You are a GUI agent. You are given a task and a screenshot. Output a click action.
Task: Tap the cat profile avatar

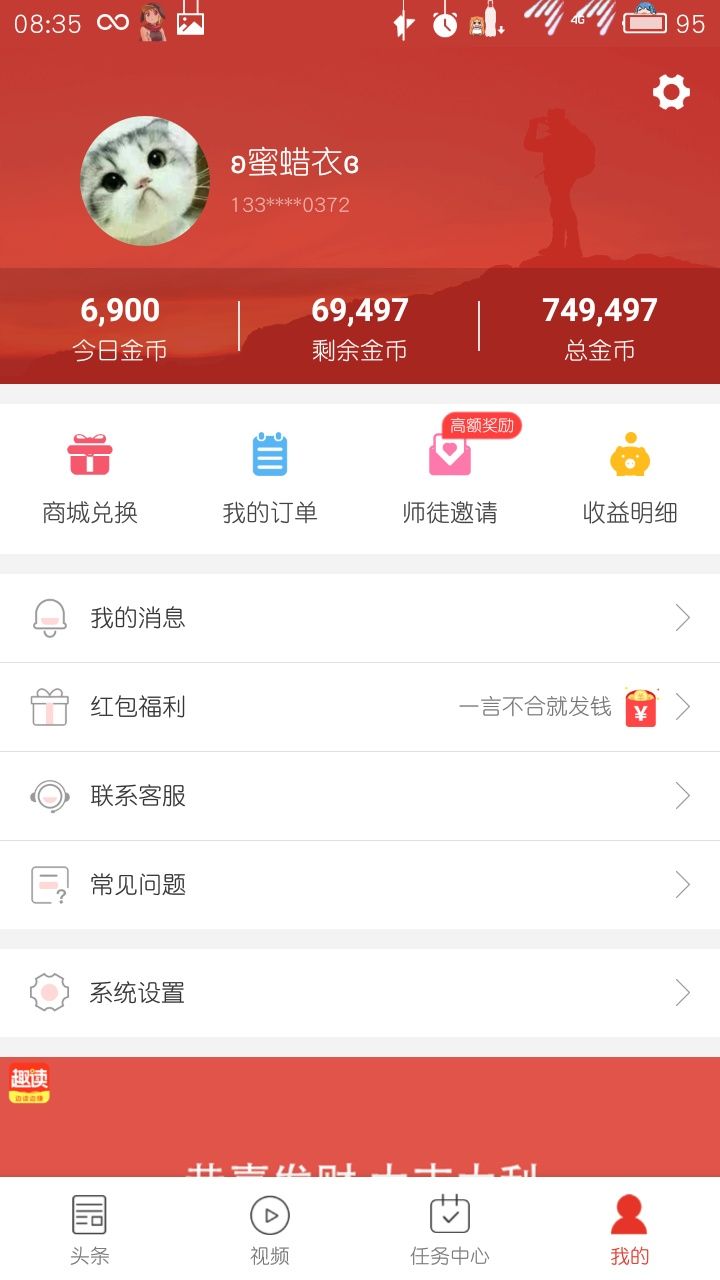coord(145,181)
